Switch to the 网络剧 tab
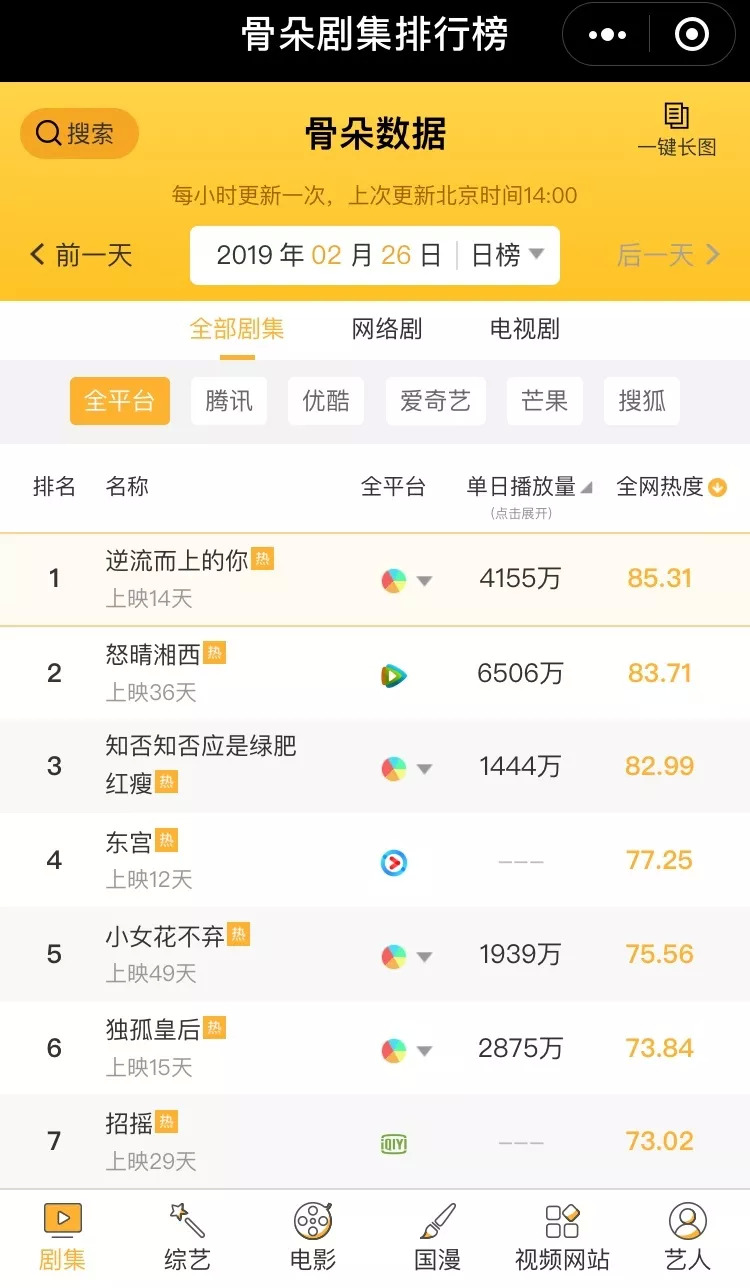 point(387,329)
